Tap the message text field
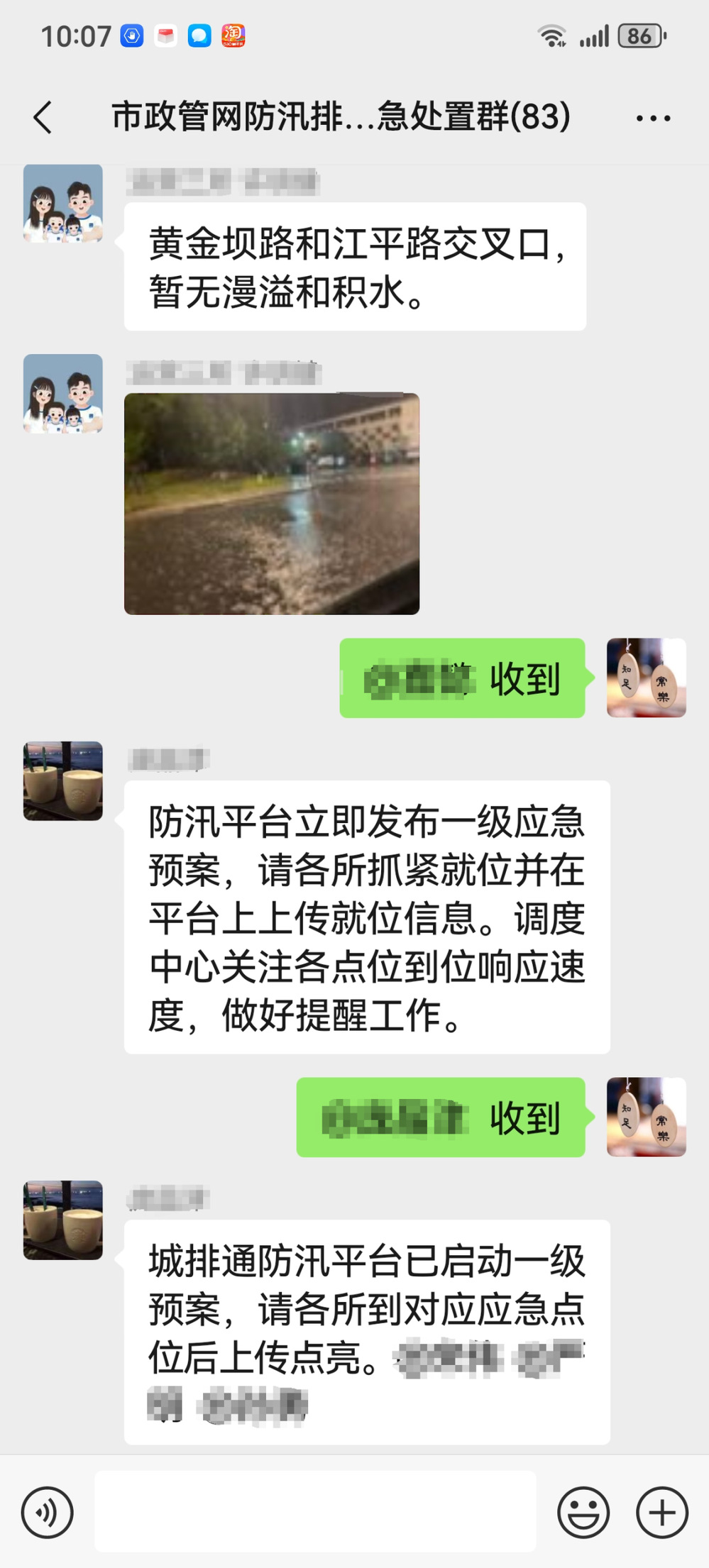 (315, 1512)
